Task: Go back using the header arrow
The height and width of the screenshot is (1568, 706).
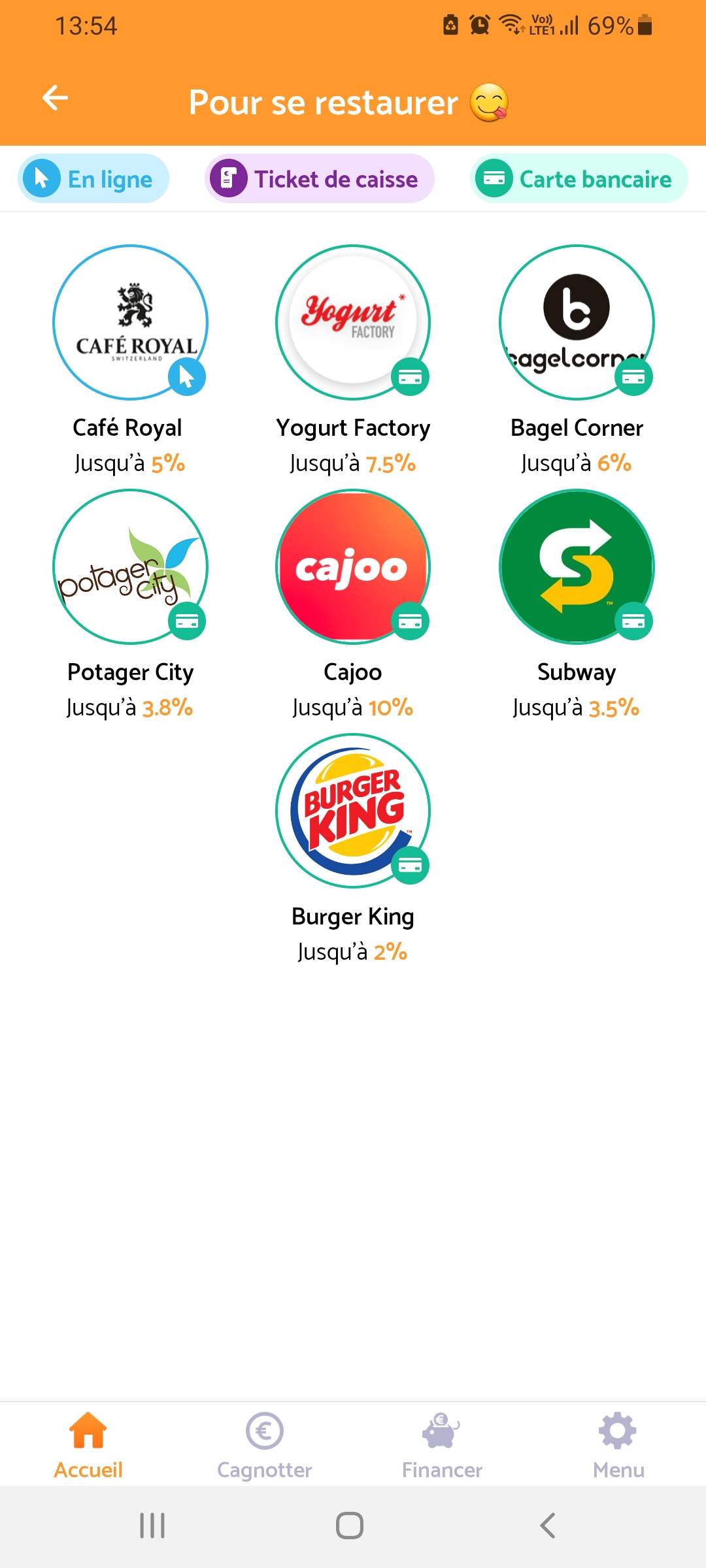Action: click(55, 99)
